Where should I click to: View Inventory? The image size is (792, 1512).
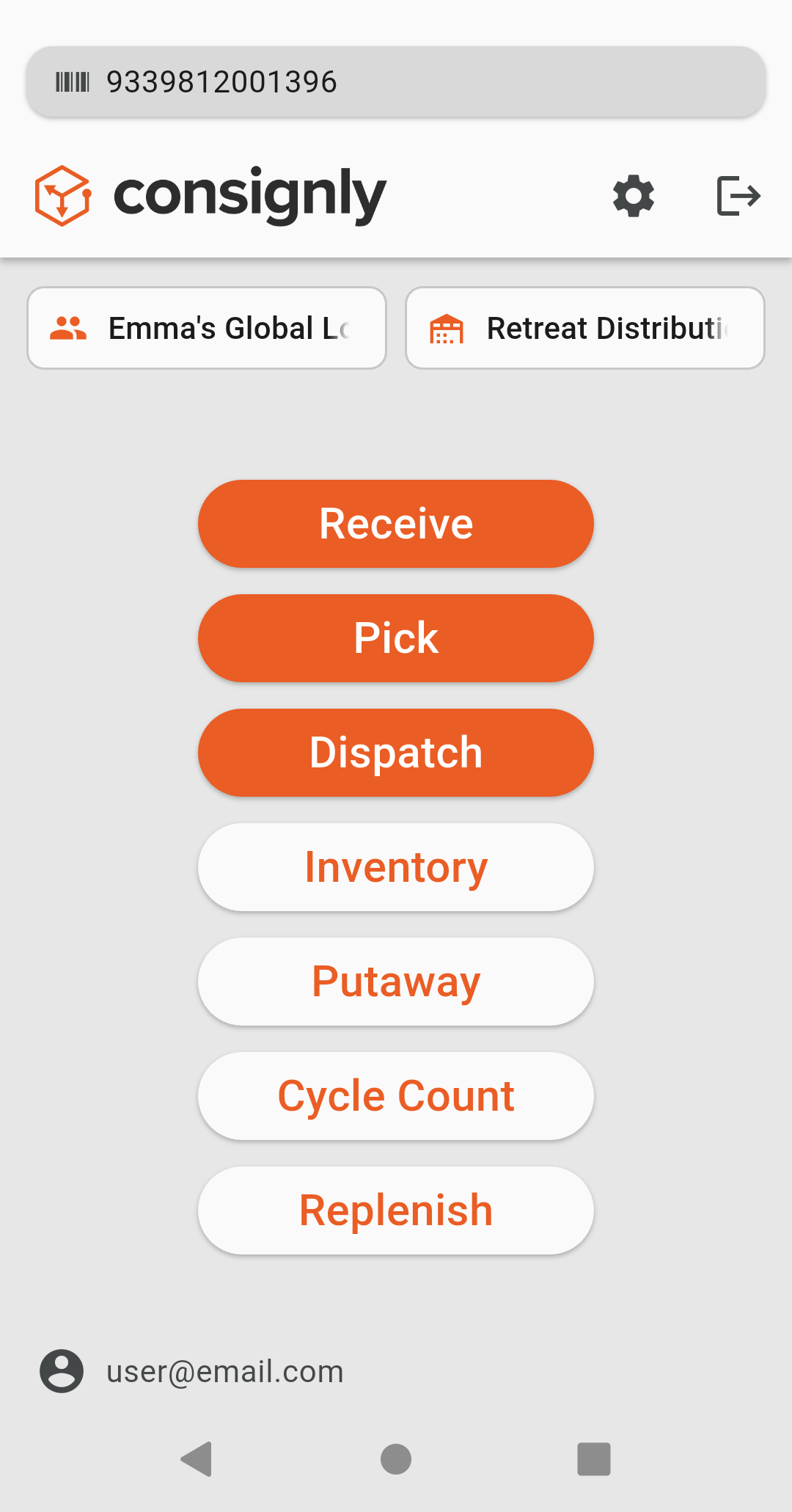(396, 867)
